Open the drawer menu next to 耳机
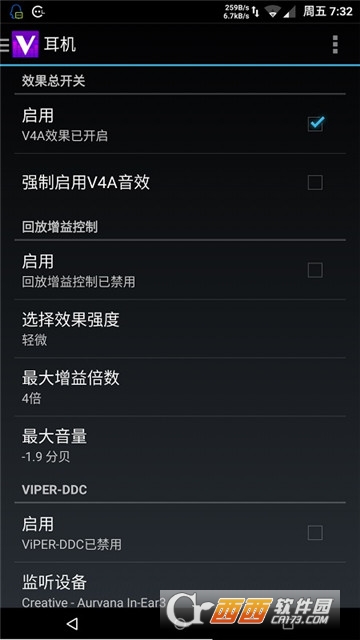The width and height of the screenshot is (360, 640). coord(5,44)
